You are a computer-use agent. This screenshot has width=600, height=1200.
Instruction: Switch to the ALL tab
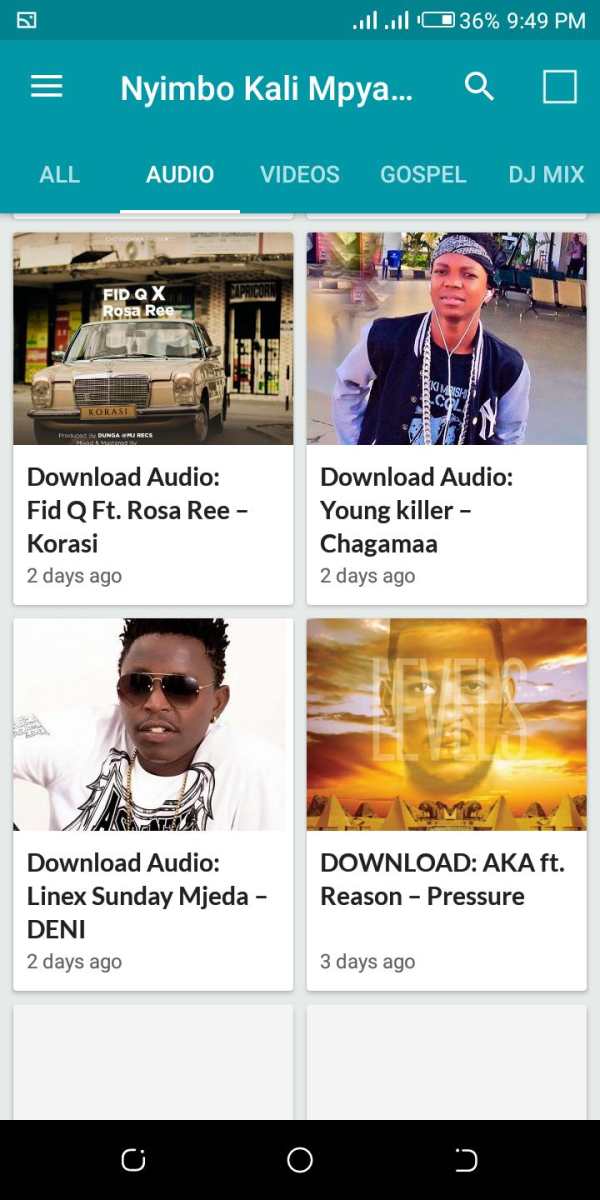coord(60,174)
